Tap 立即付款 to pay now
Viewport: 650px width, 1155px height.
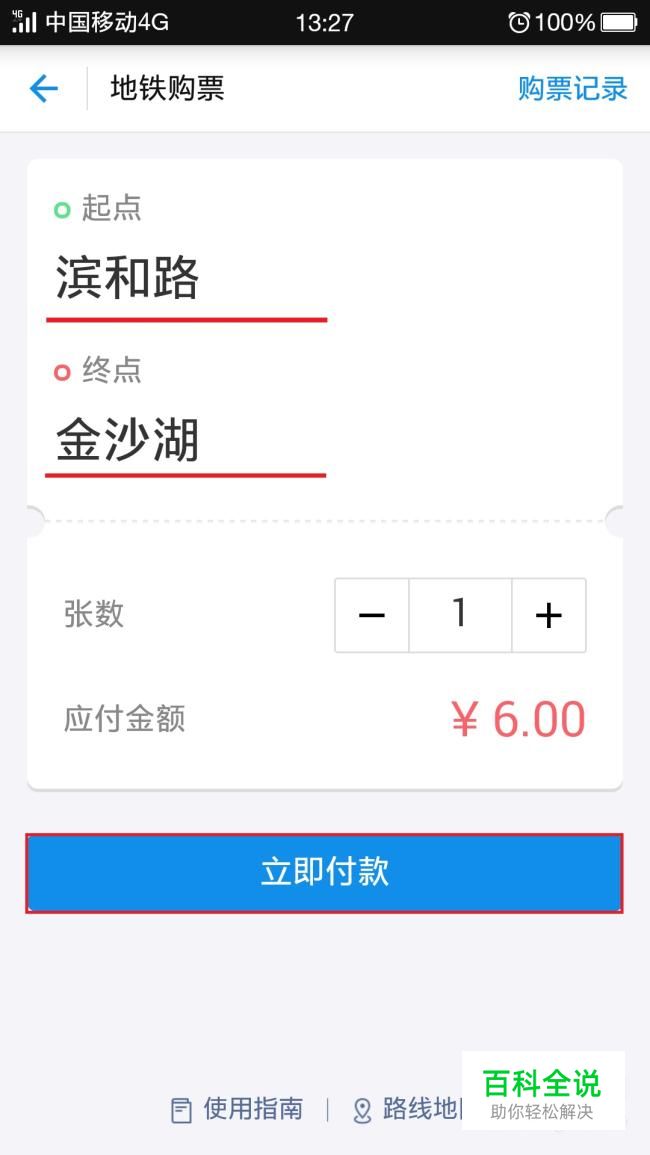click(x=324, y=873)
